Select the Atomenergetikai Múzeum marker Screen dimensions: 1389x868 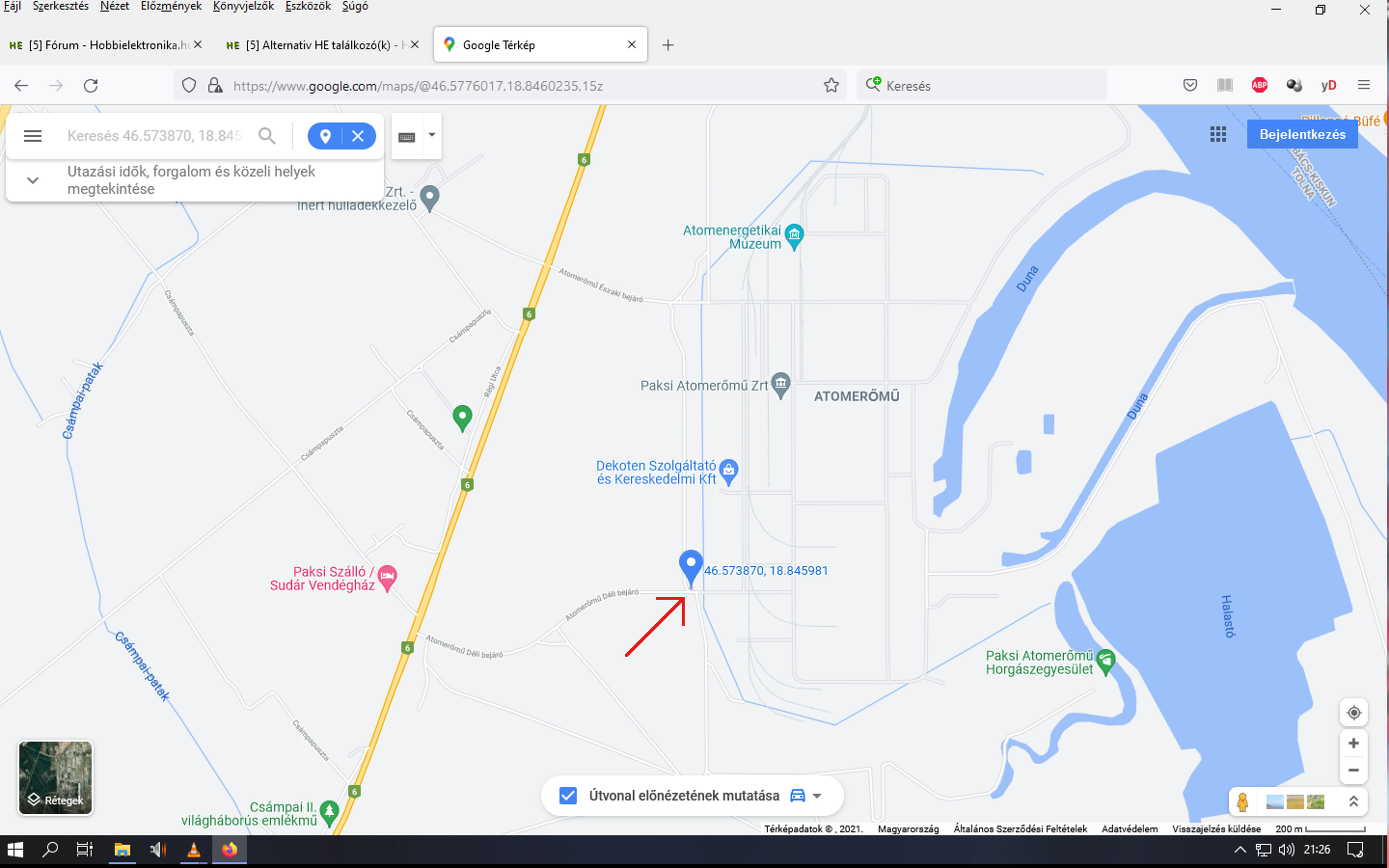(794, 234)
